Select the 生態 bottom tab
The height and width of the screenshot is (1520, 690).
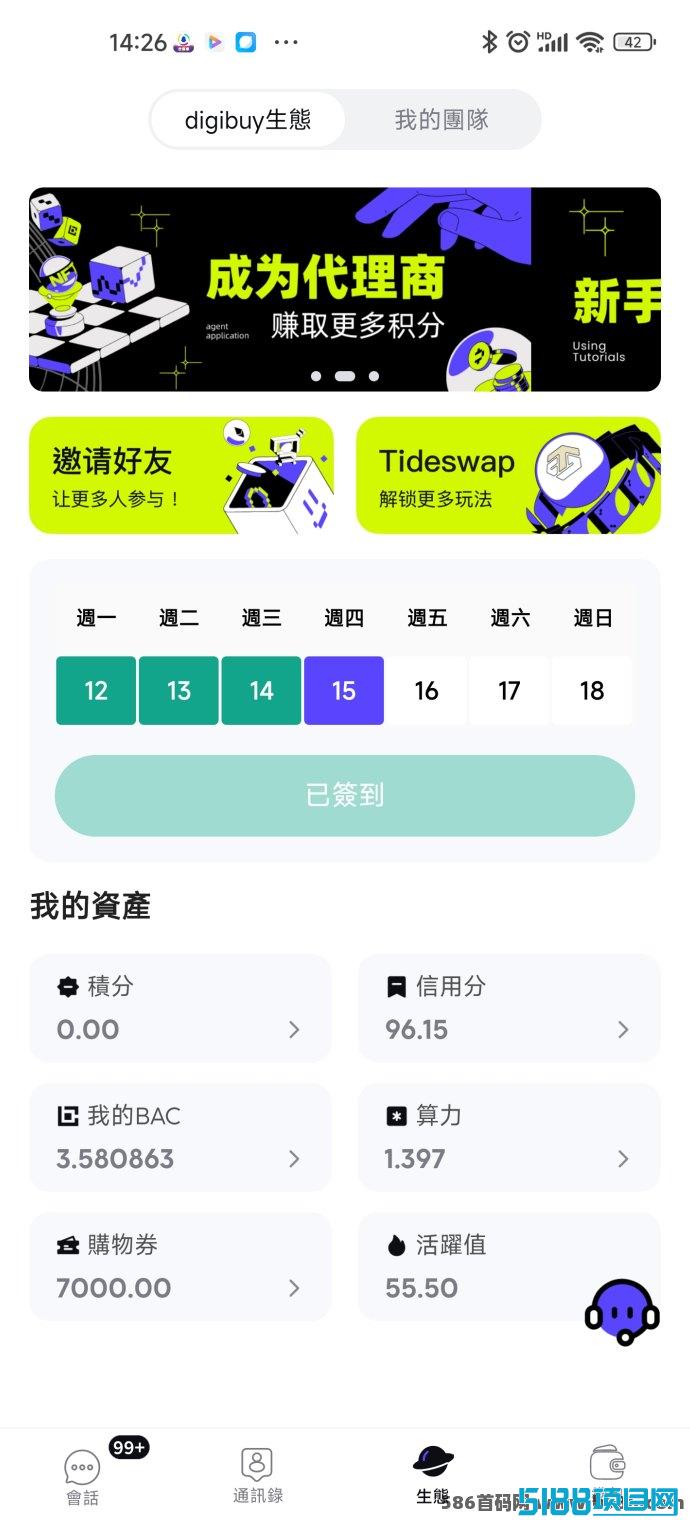coord(433,1475)
